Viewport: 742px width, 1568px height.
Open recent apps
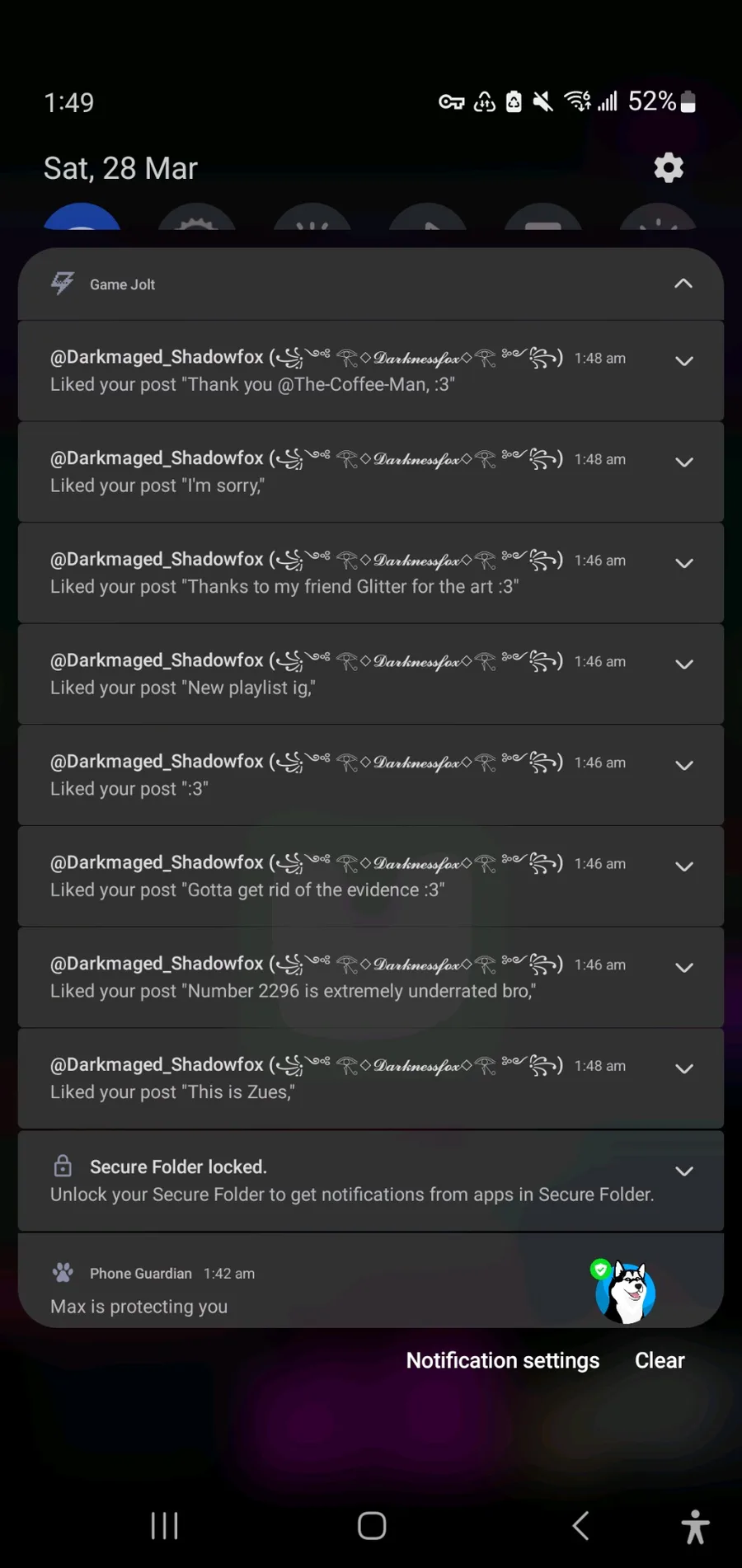click(x=165, y=1526)
